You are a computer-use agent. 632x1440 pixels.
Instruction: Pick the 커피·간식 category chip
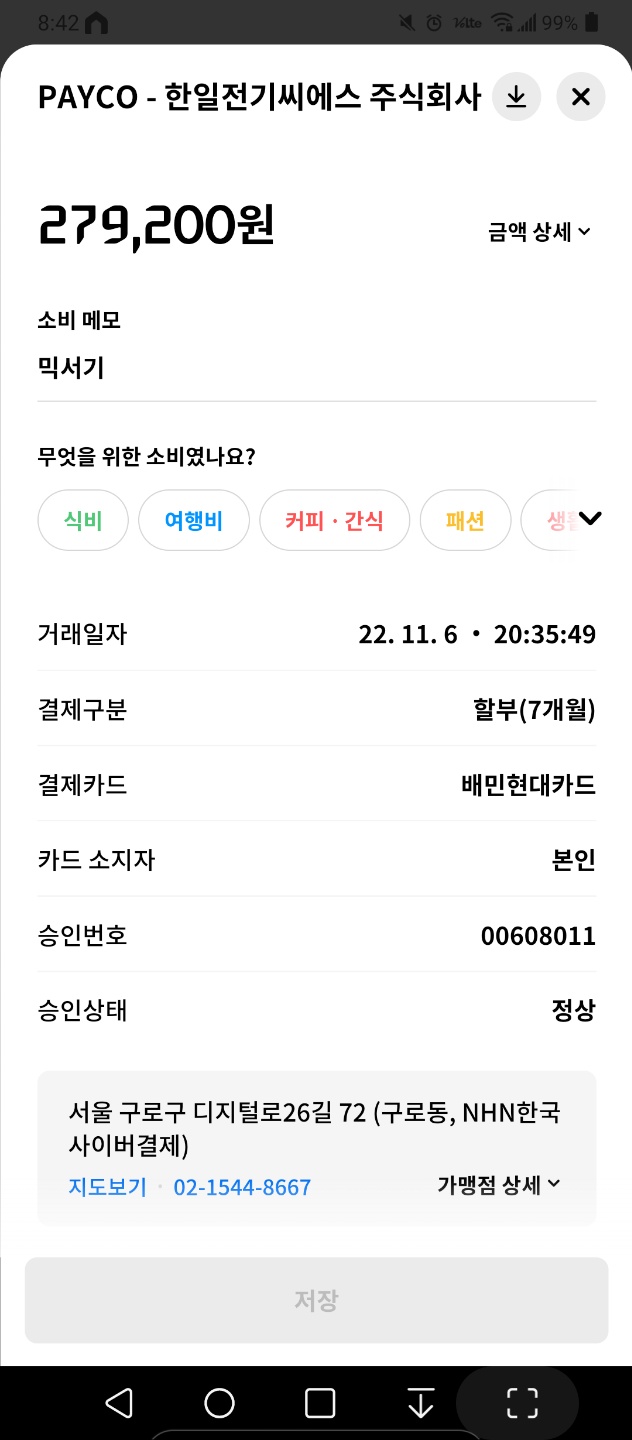(x=334, y=521)
